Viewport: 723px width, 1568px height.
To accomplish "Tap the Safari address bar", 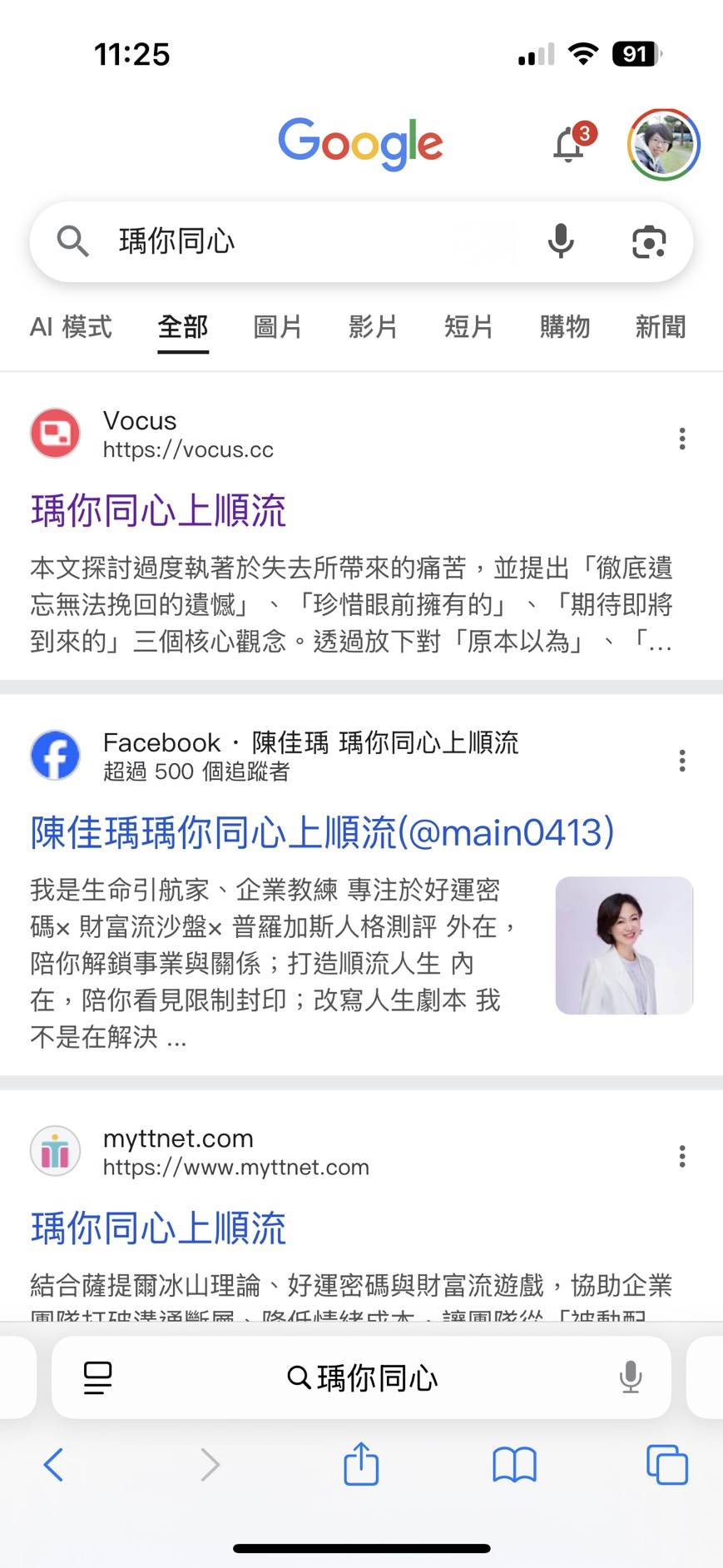I will [362, 1378].
